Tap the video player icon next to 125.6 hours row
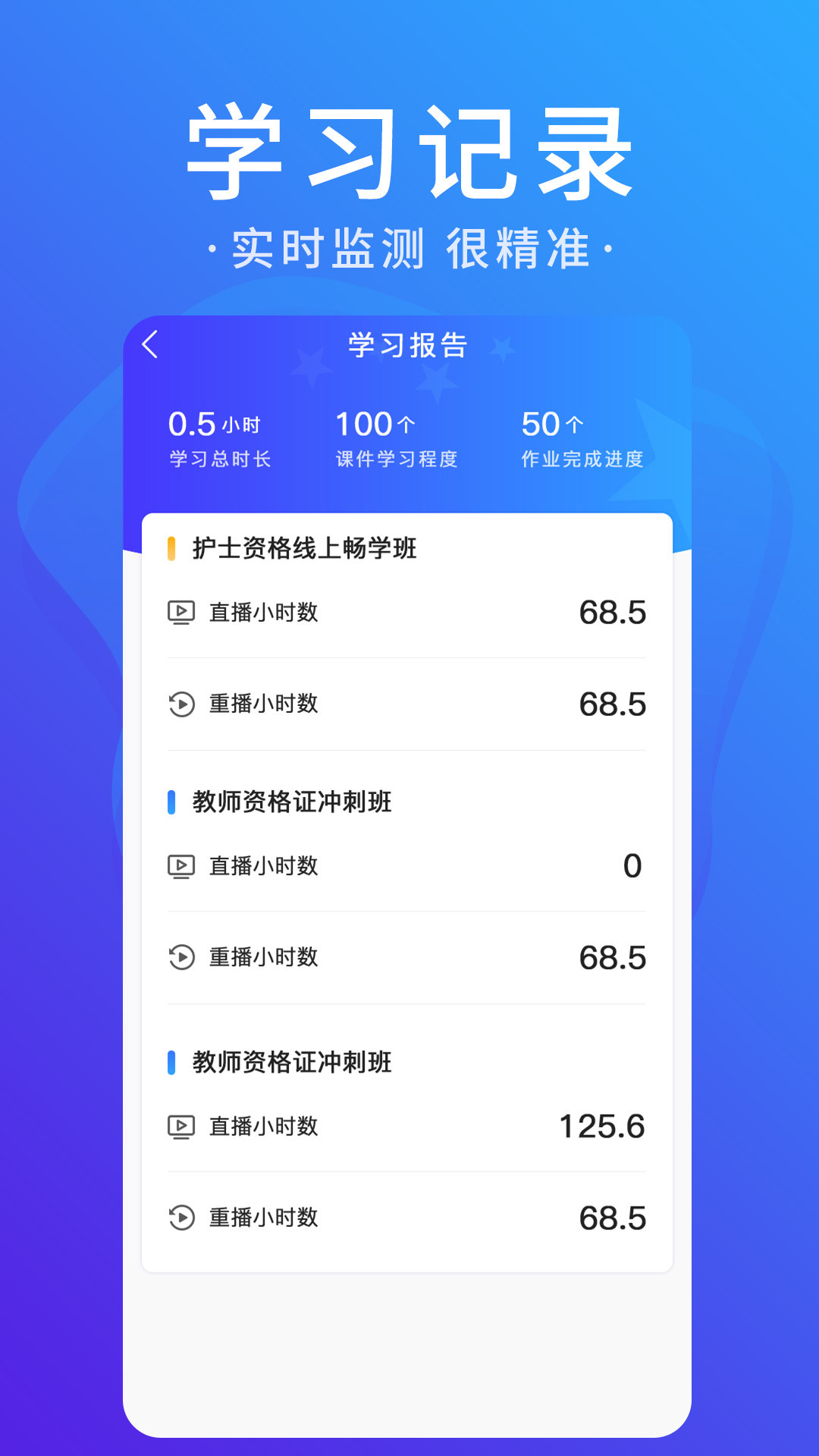This screenshot has width=819, height=1456. tap(180, 1128)
